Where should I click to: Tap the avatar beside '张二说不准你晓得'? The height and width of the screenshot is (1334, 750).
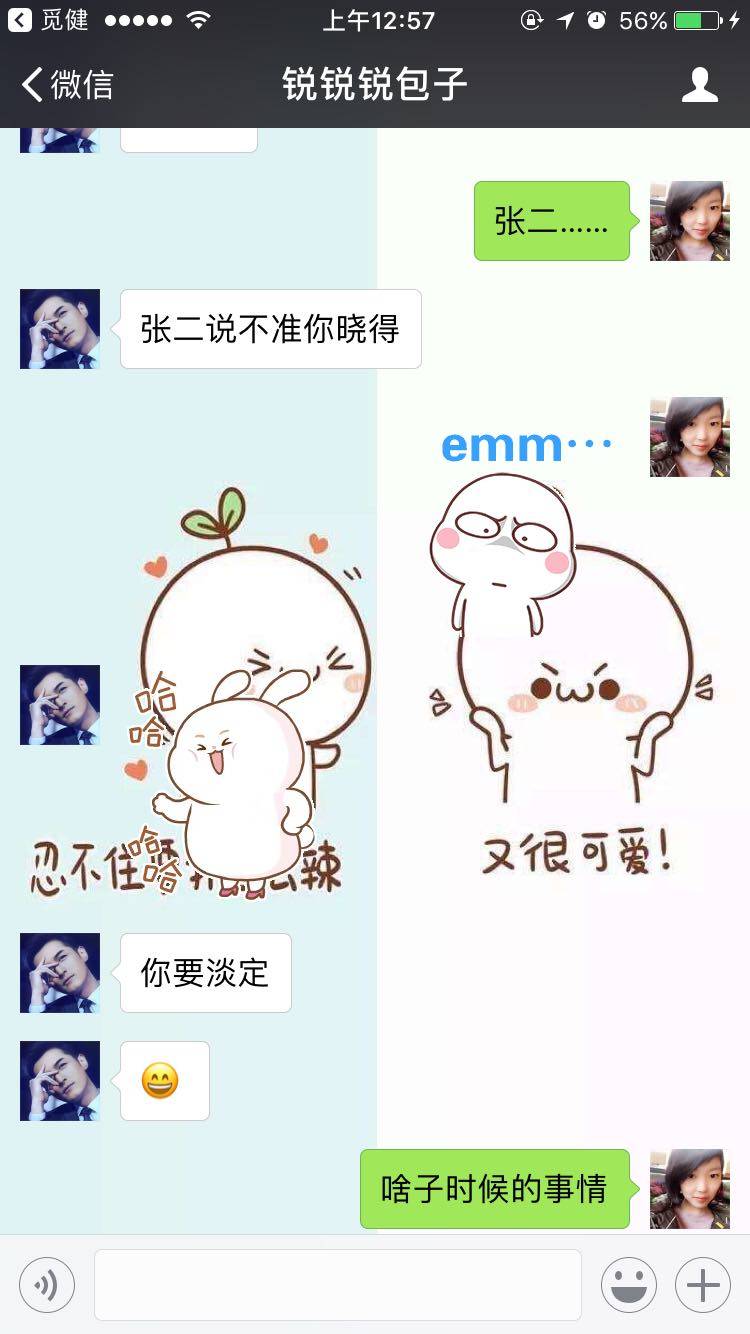(60, 329)
